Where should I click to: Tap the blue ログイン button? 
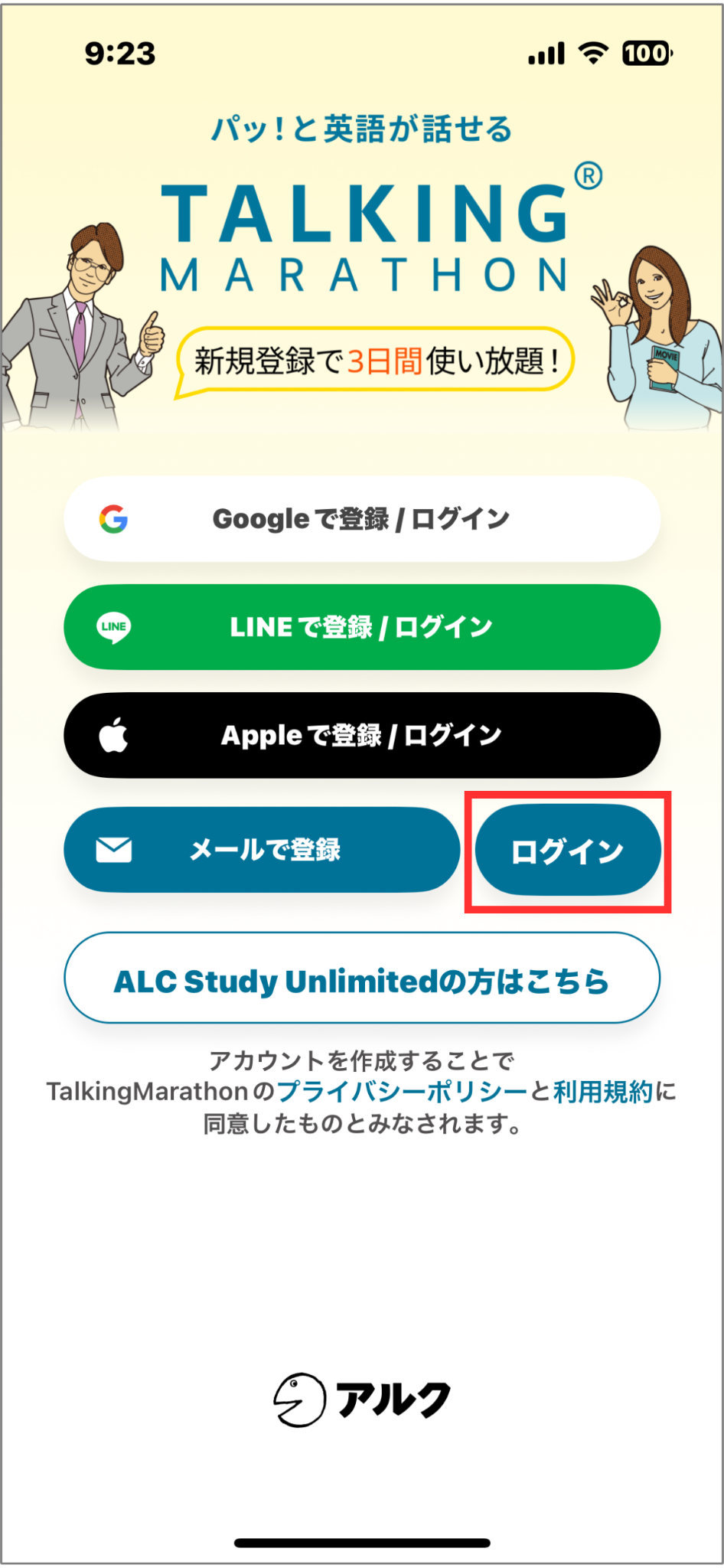tap(567, 851)
